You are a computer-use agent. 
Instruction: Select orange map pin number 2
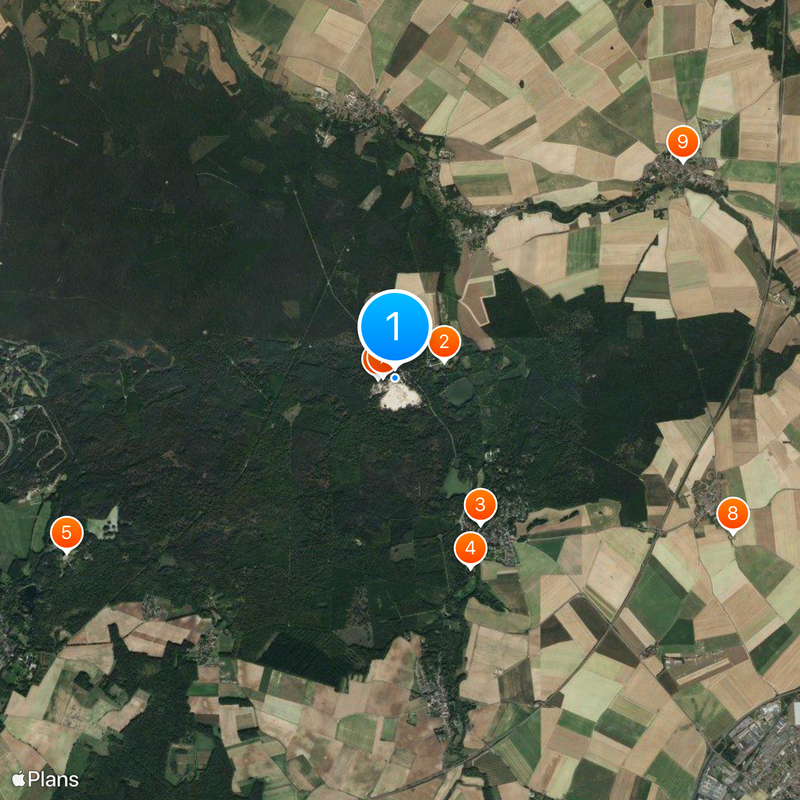tap(444, 342)
